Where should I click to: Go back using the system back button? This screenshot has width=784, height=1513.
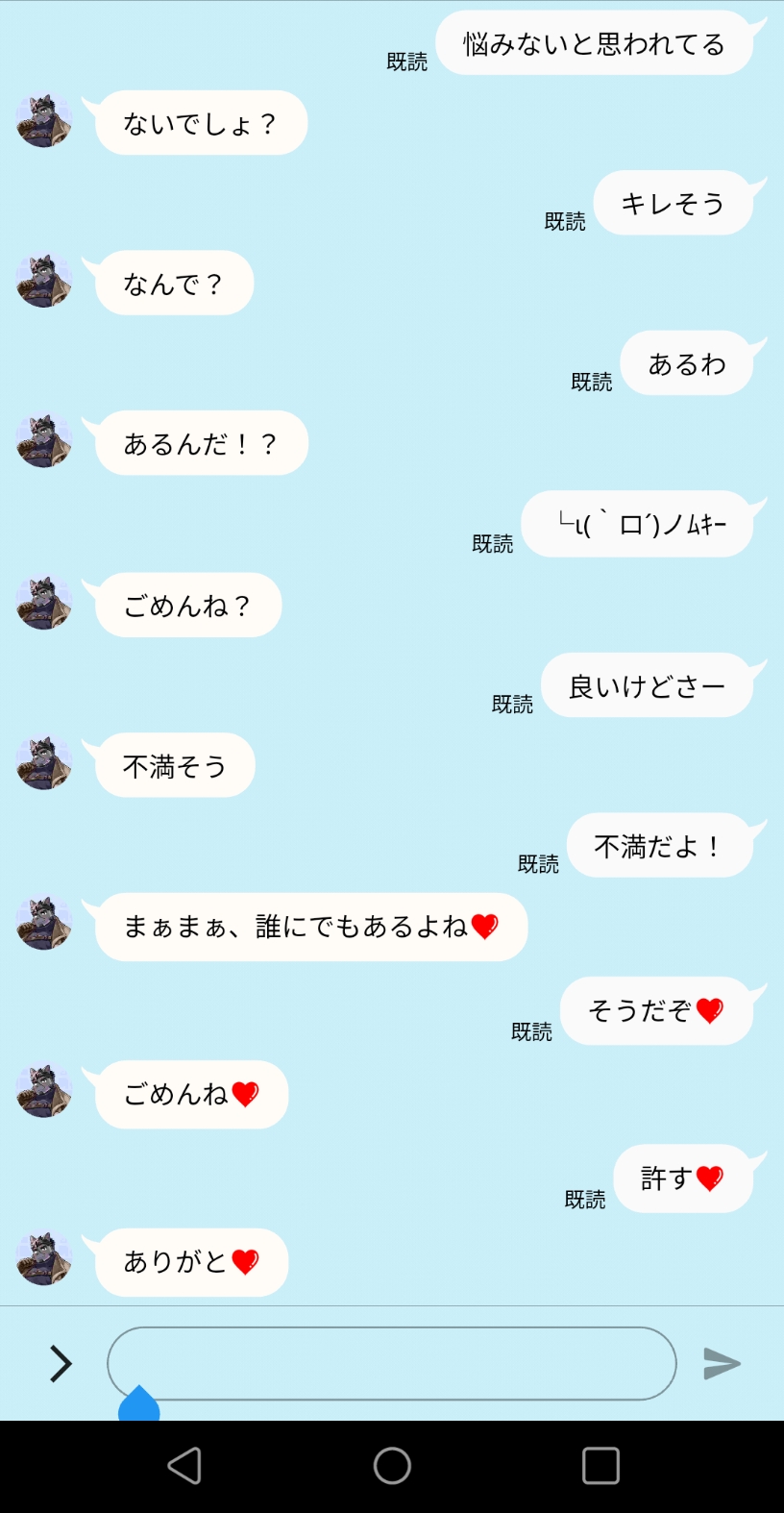tap(184, 1466)
